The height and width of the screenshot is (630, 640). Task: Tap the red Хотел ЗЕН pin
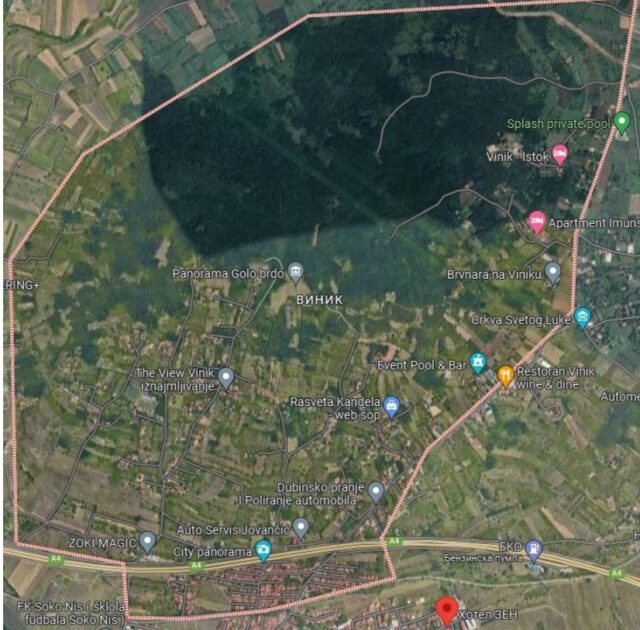pyautogui.click(x=447, y=608)
